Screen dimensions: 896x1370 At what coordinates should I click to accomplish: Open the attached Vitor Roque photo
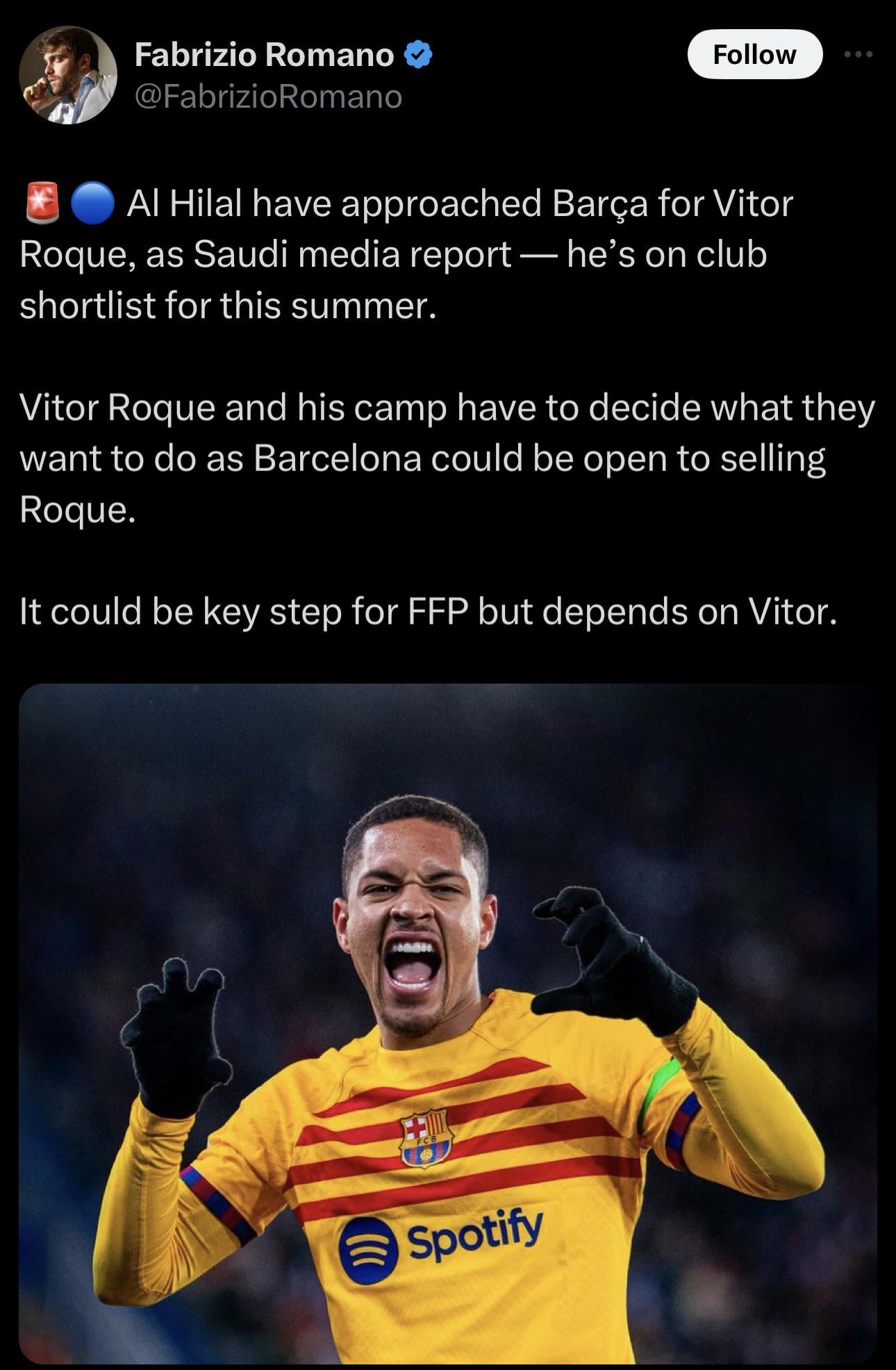[x=447, y=1023]
